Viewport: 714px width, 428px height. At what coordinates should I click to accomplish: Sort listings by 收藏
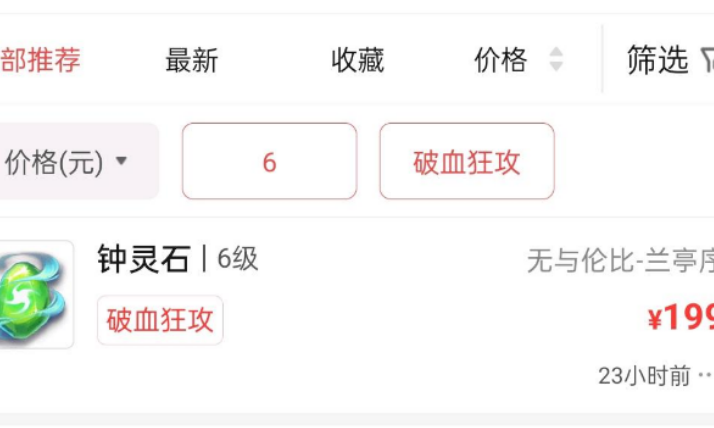(x=357, y=60)
